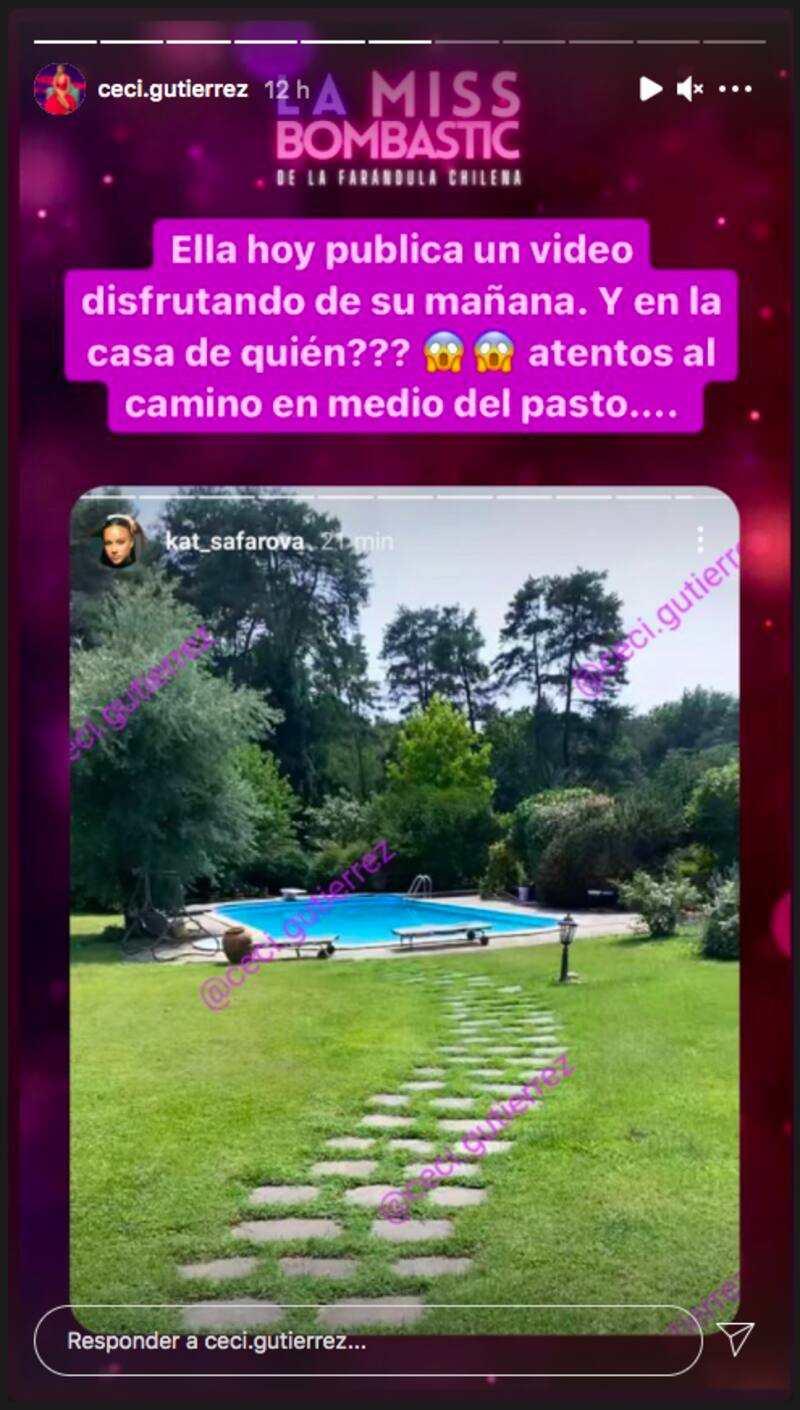Open the story overflow menu

click(x=735, y=89)
